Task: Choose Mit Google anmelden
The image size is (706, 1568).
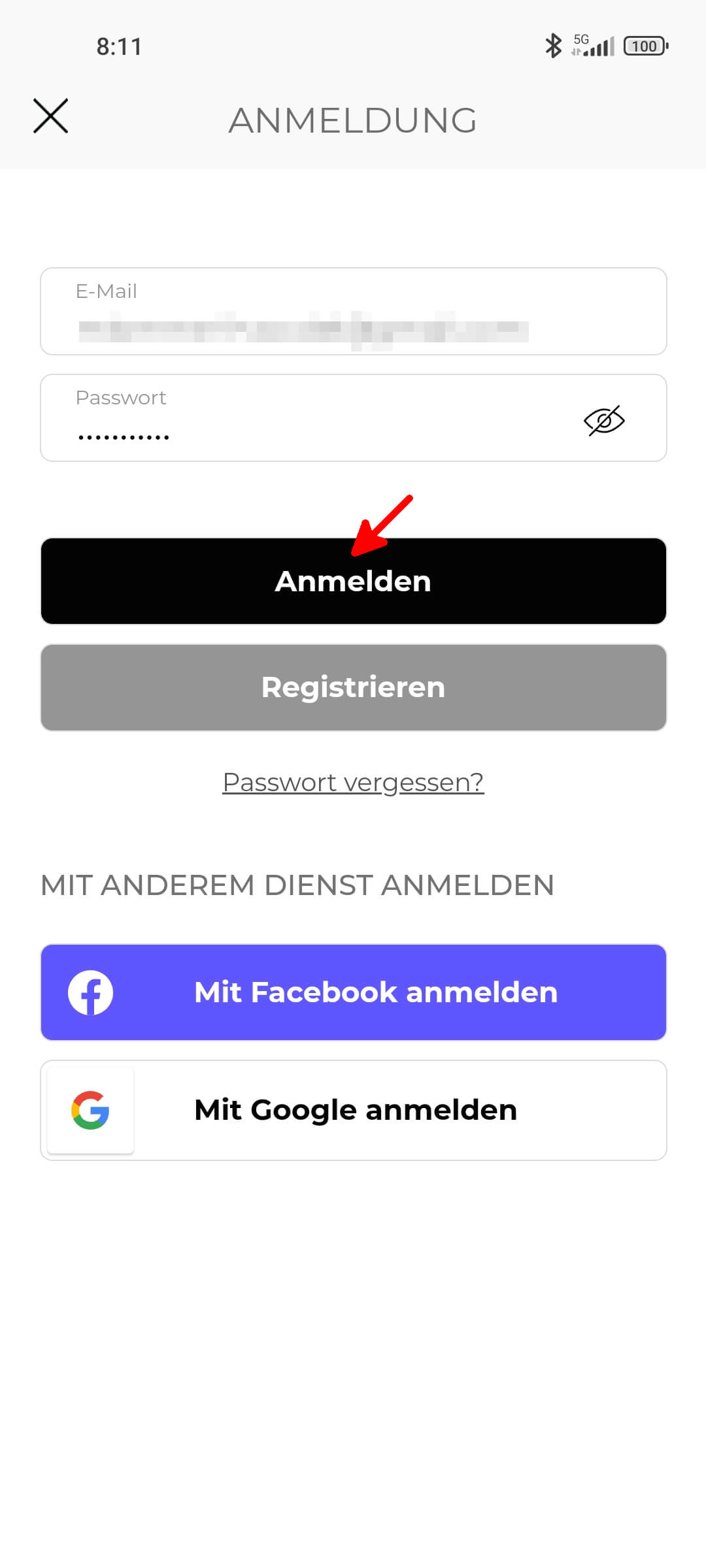Action: pos(354,1110)
